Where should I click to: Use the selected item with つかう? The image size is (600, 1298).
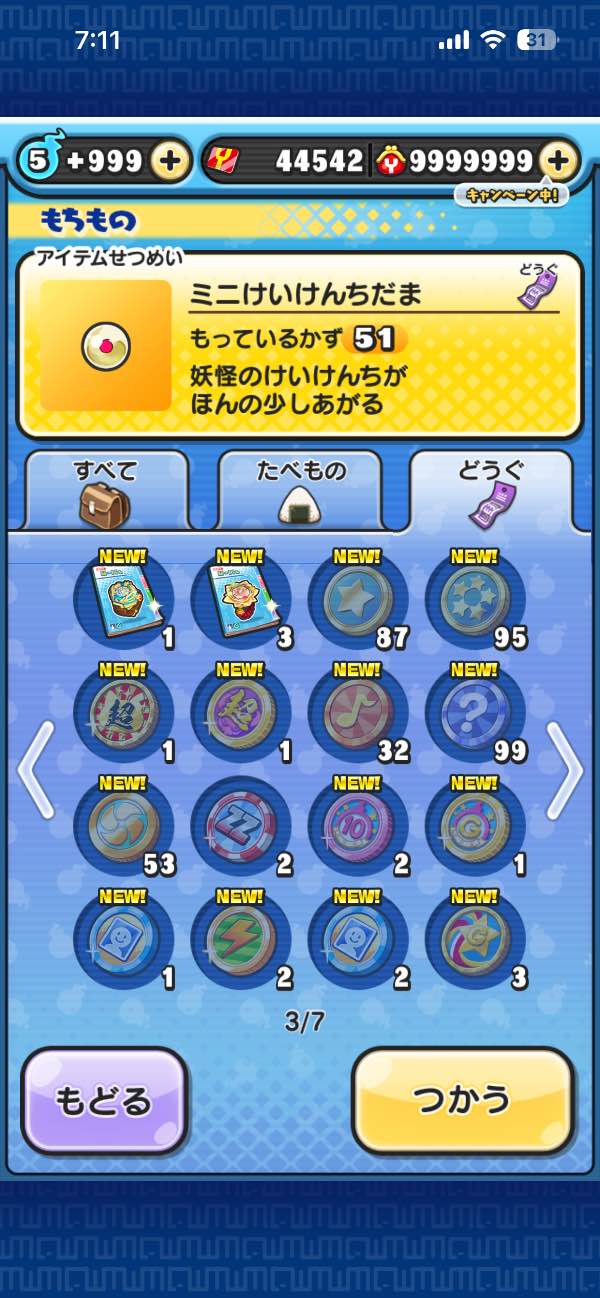pyautogui.click(x=463, y=1101)
